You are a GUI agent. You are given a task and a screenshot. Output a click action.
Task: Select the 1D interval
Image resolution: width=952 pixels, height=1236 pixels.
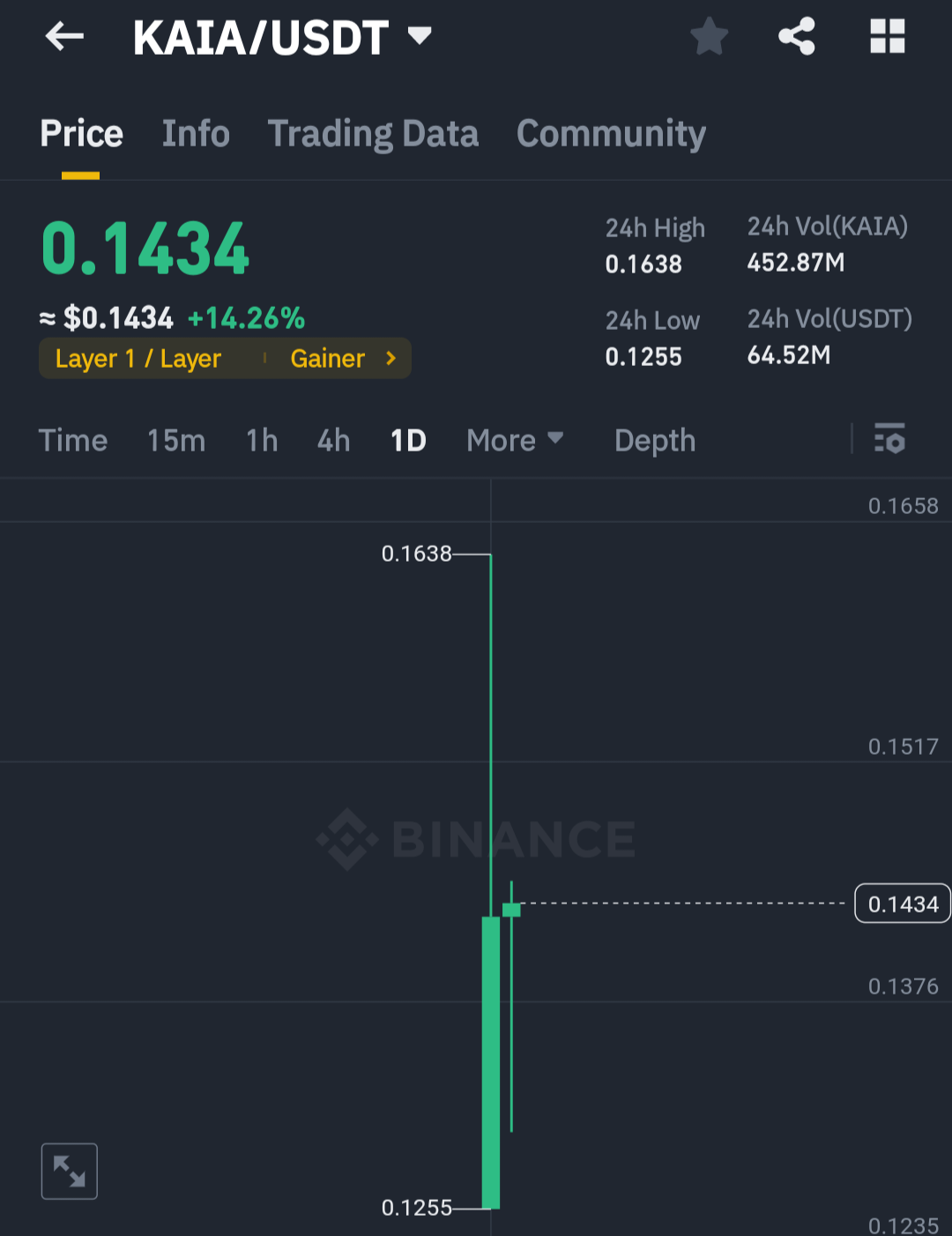tap(408, 440)
